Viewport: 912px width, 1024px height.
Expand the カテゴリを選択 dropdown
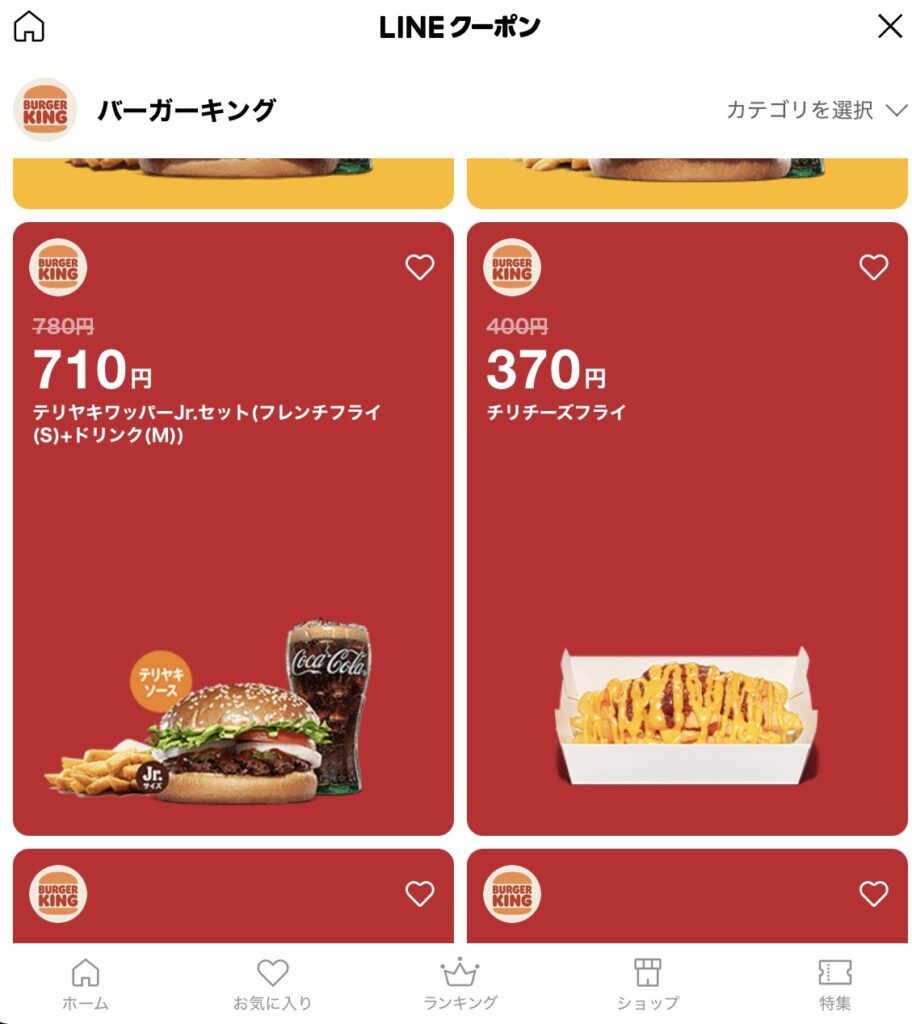pyautogui.click(x=816, y=110)
